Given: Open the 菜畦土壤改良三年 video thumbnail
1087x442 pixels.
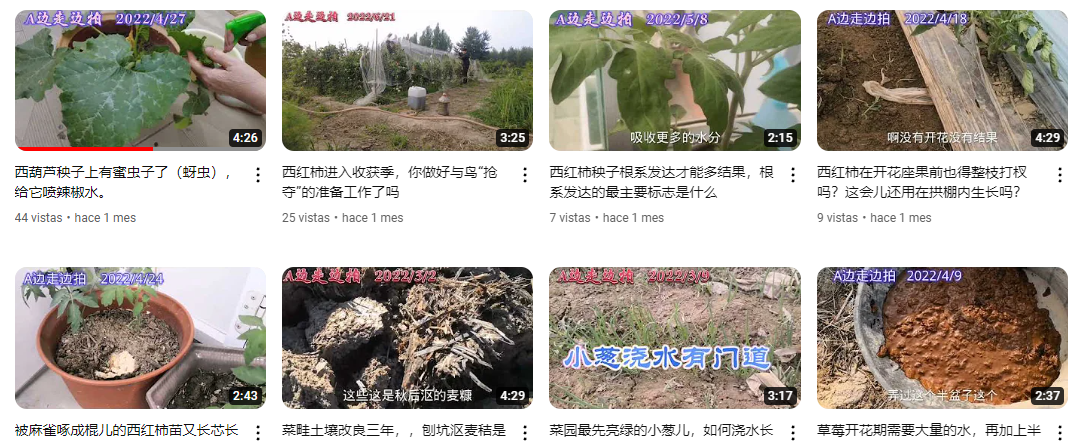Looking at the screenshot, I should click(407, 337).
